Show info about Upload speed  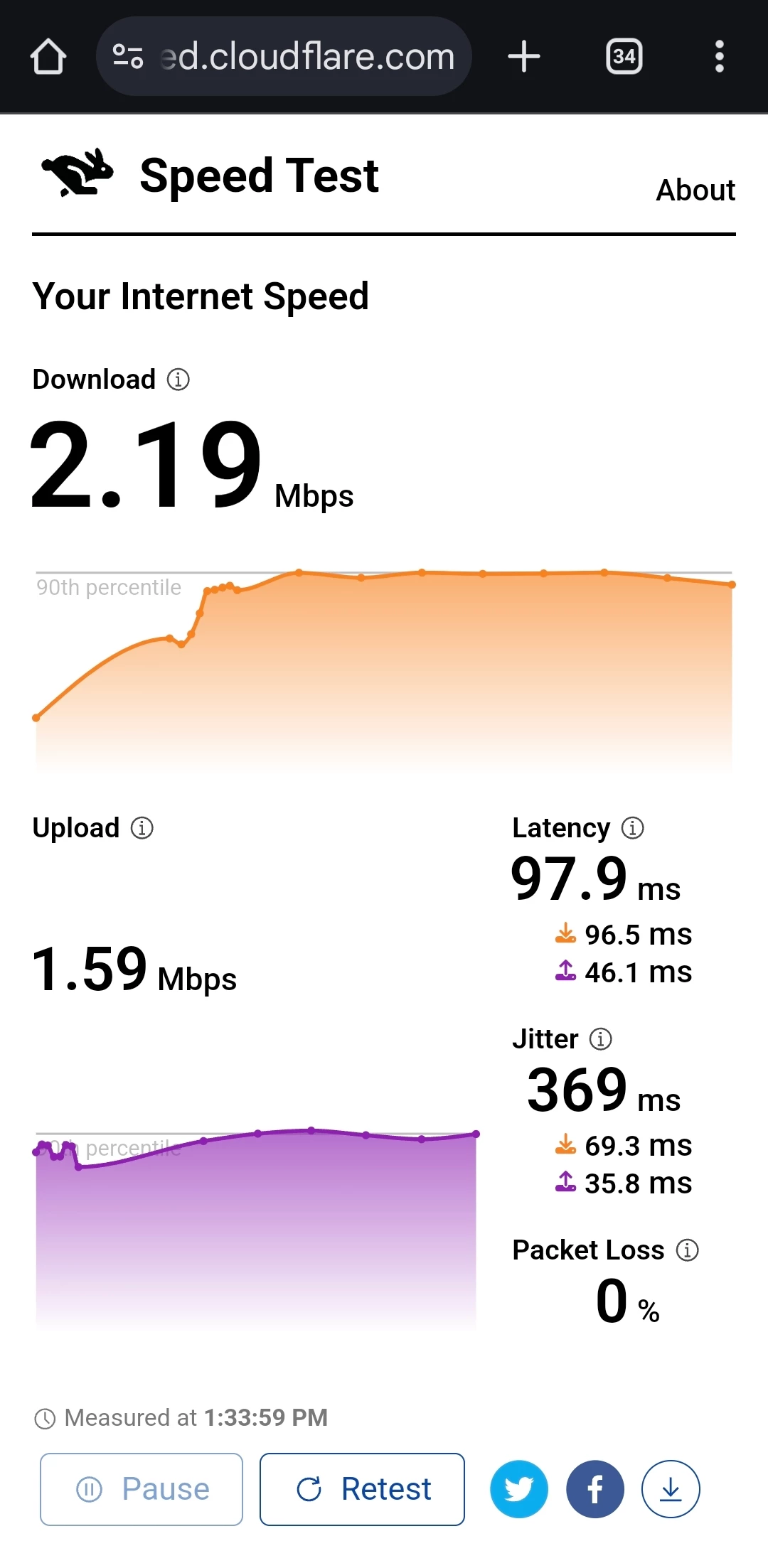click(x=142, y=828)
